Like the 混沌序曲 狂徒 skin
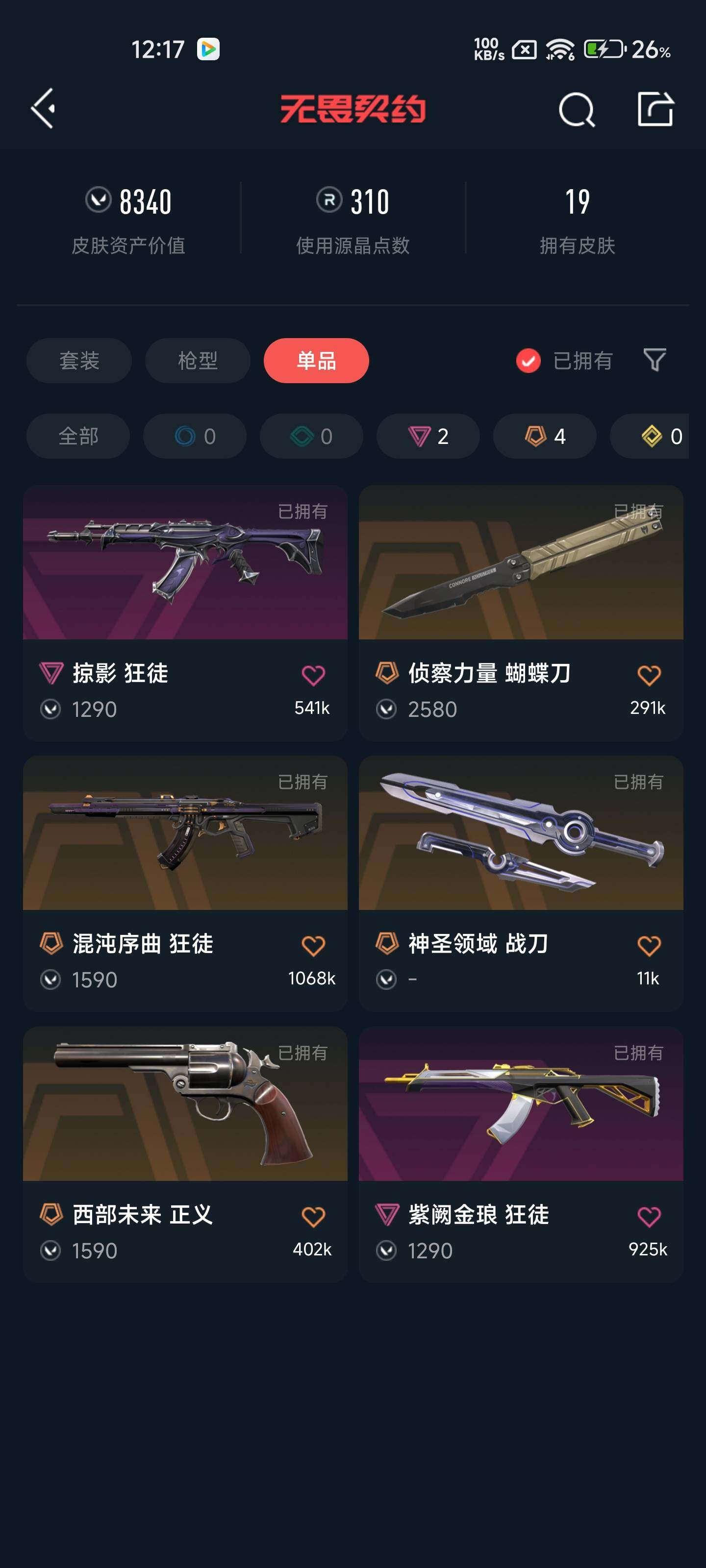This screenshot has width=706, height=1568. tap(313, 946)
